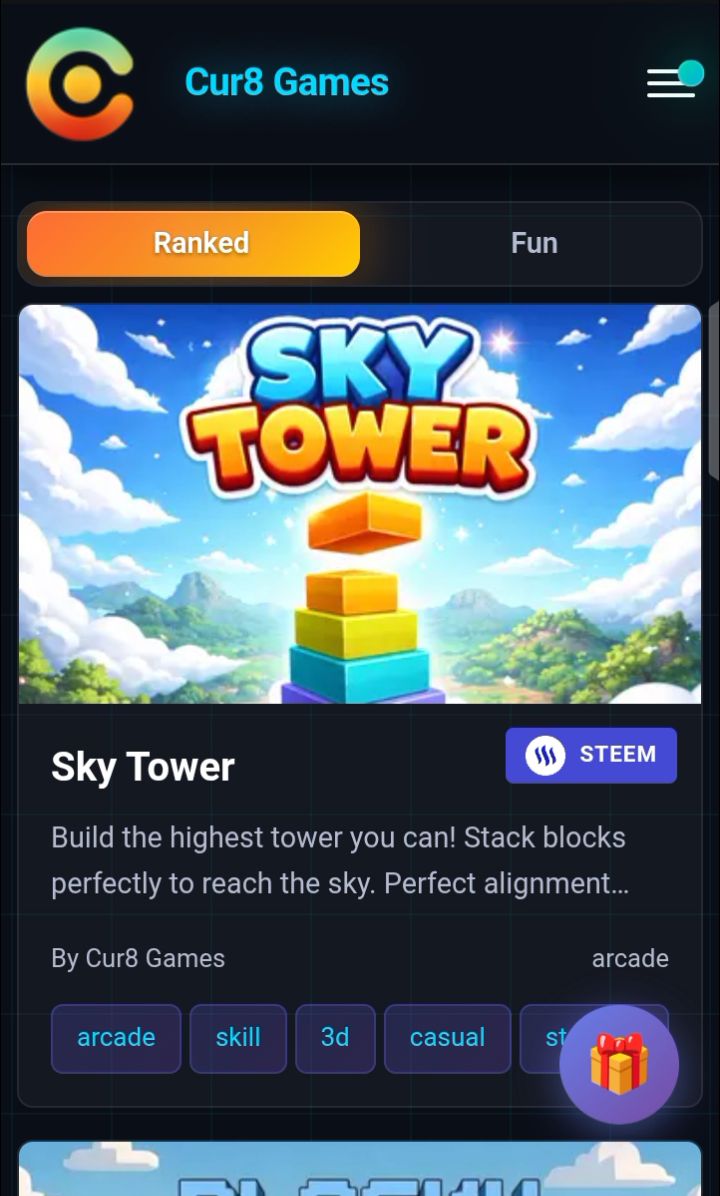This screenshot has height=1196, width=720.
Task: Tap the STEEM badge
Action: pyautogui.click(x=591, y=755)
